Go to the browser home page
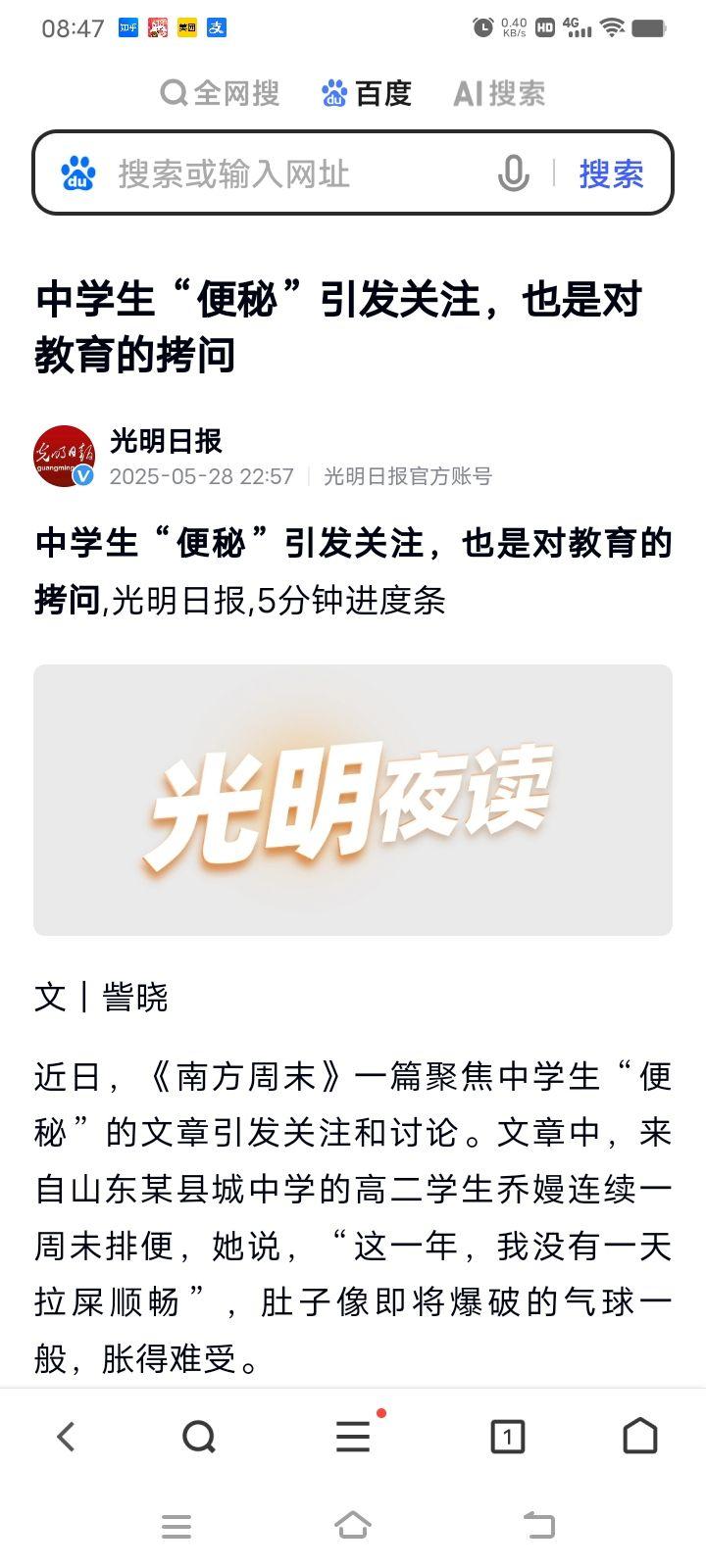Viewport: 706px width, 1568px height. 640,1437
